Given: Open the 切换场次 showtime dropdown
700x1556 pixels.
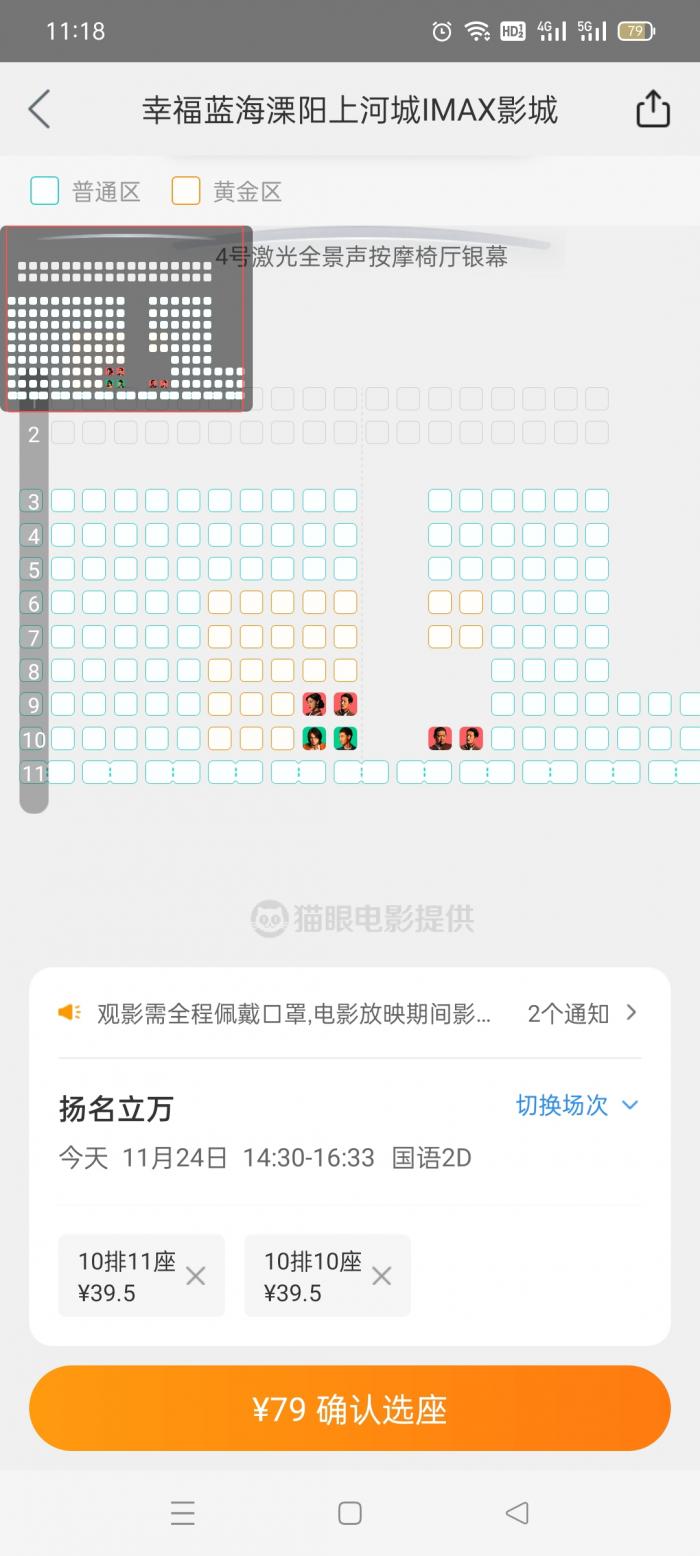Looking at the screenshot, I should pyautogui.click(x=576, y=1105).
